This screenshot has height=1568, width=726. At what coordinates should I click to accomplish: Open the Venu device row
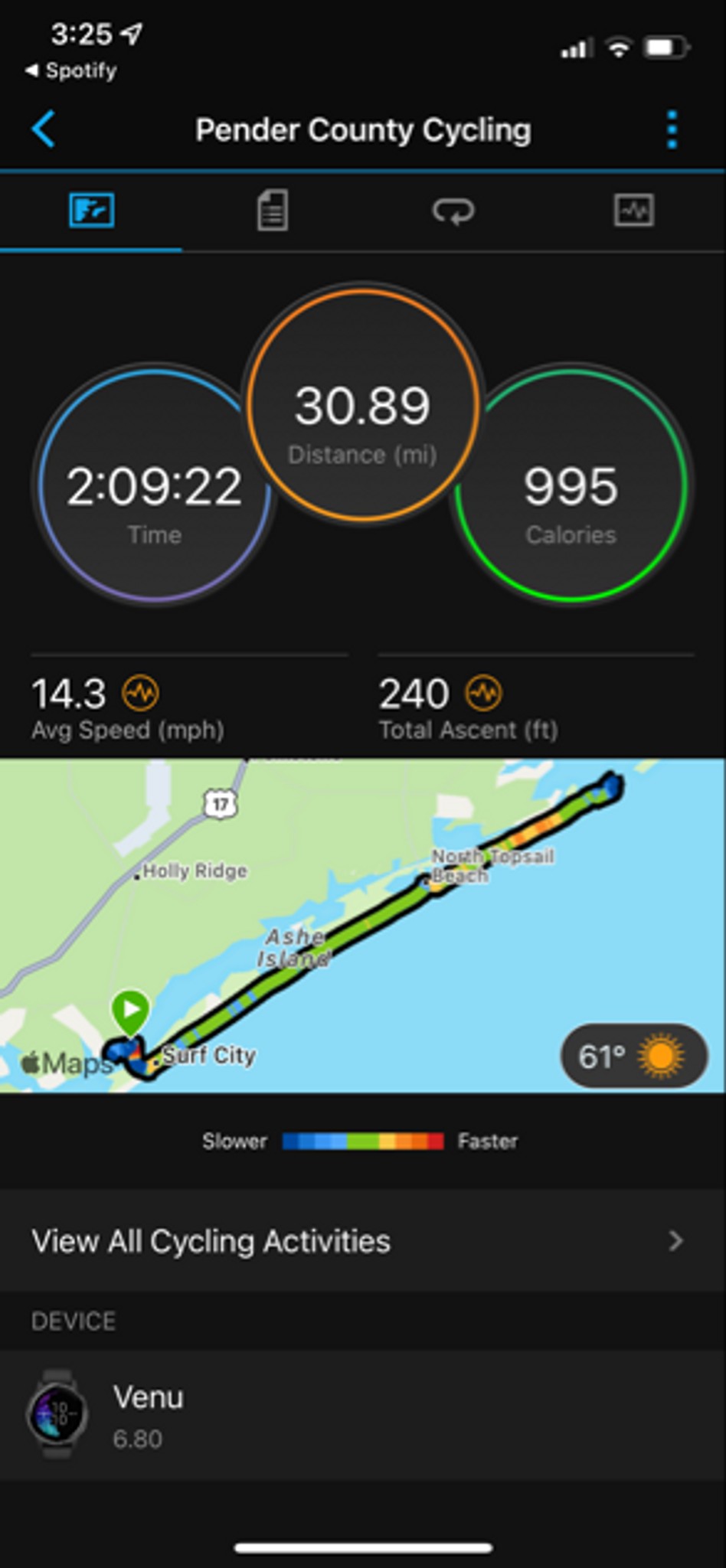[x=362, y=1416]
